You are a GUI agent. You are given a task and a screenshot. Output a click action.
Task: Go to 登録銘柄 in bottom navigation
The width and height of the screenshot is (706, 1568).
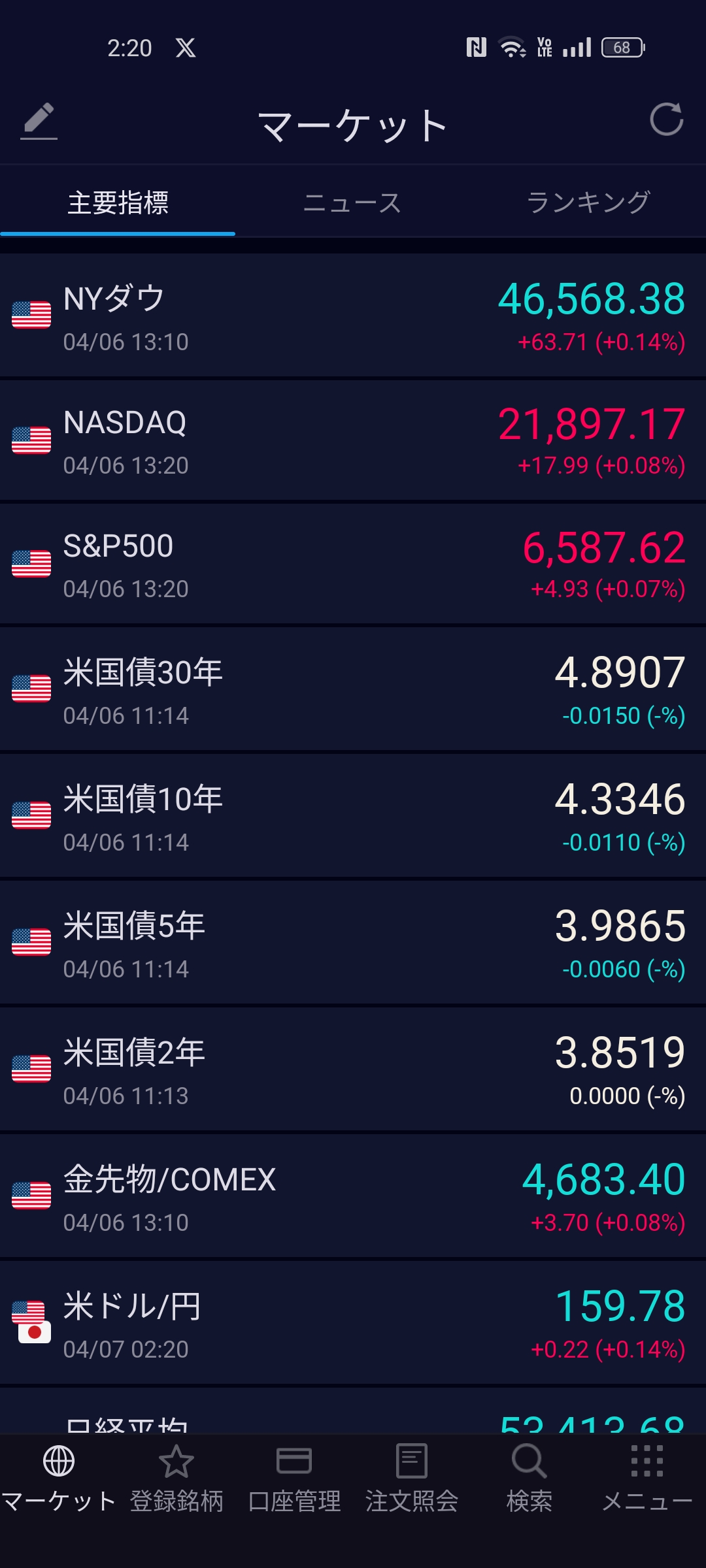176,1478
